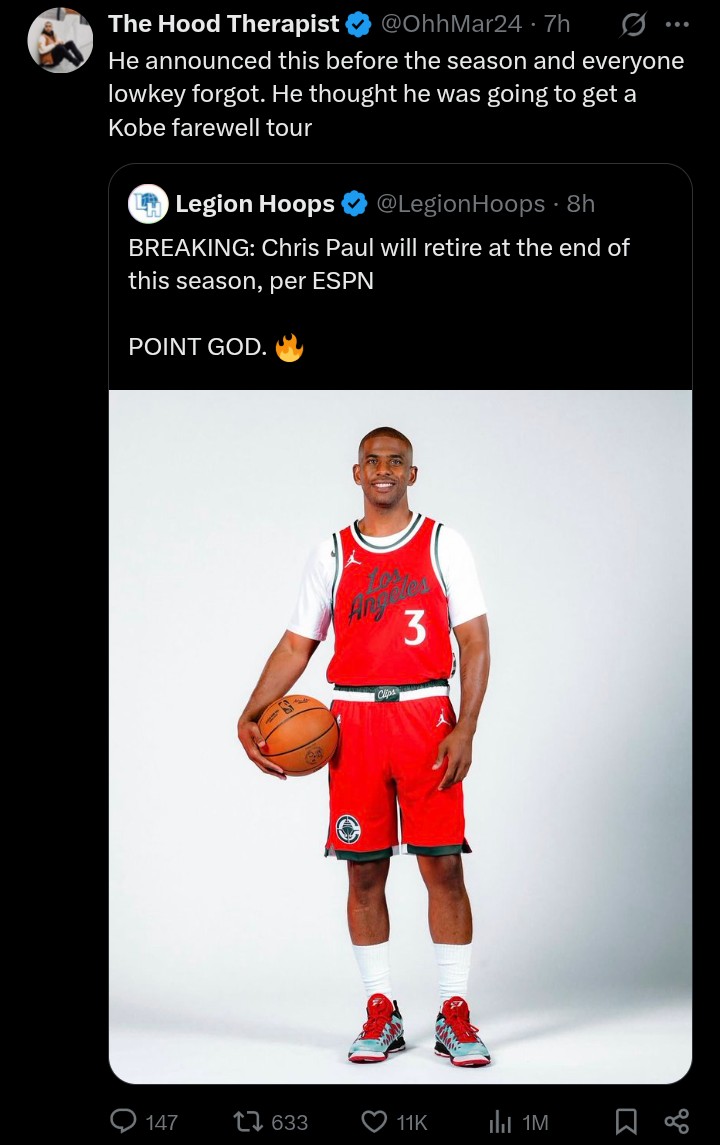Bookmark The Hood Therapist's post

point(627,1121)
